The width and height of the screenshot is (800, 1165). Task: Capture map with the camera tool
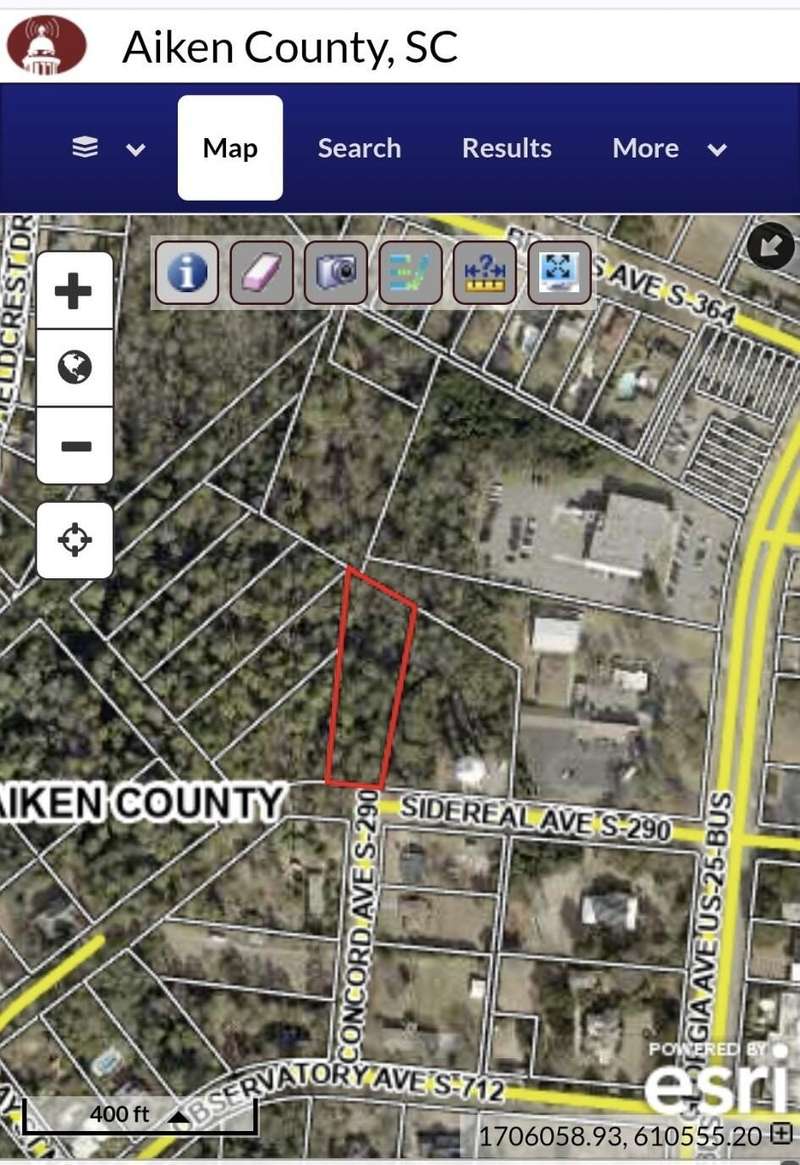click(x=335, y=271)
